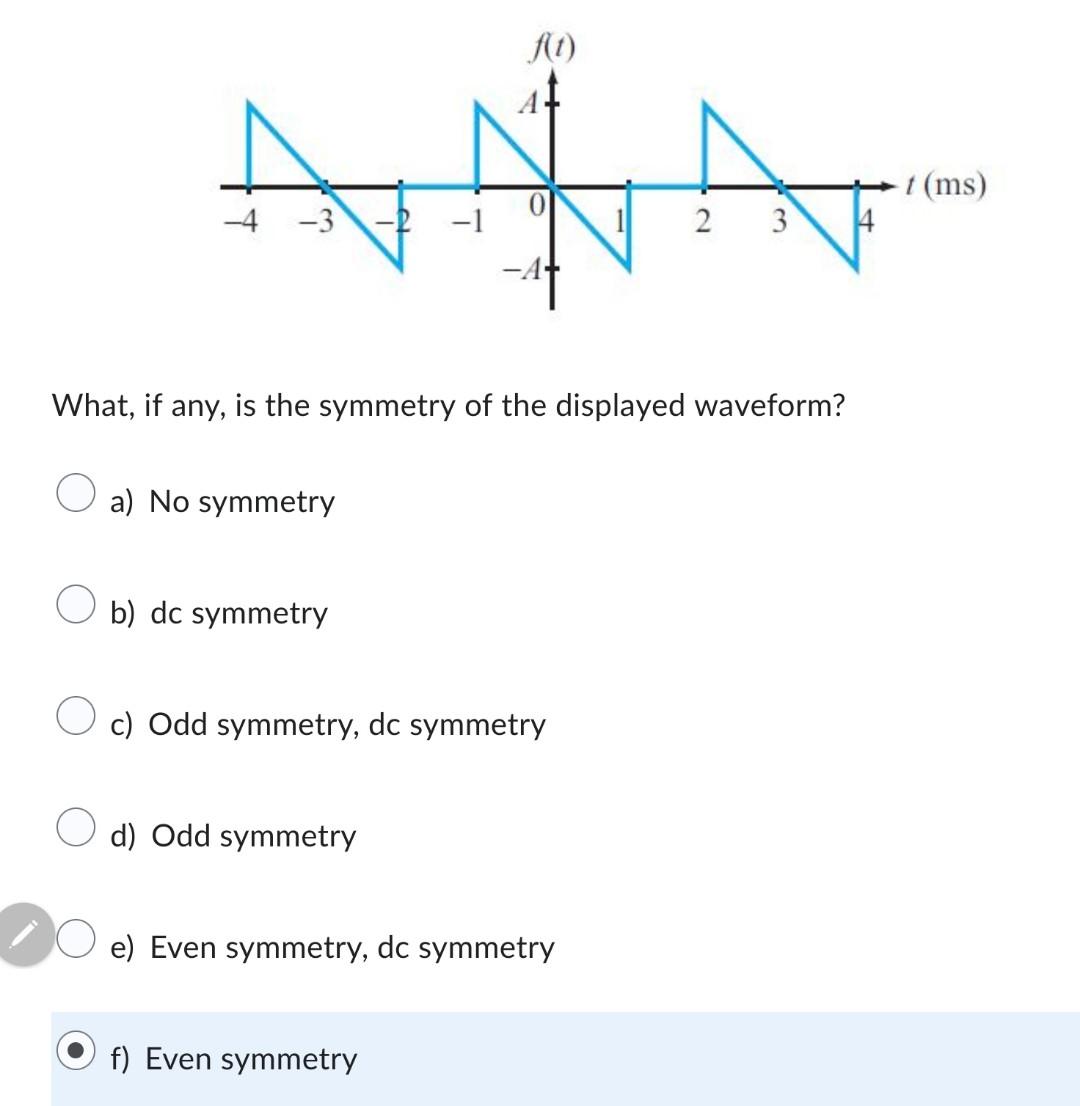This screenshot has height=1106, width=1080.
Task: Click the answer text 'No symmetry'
Action: click(240, 503)
